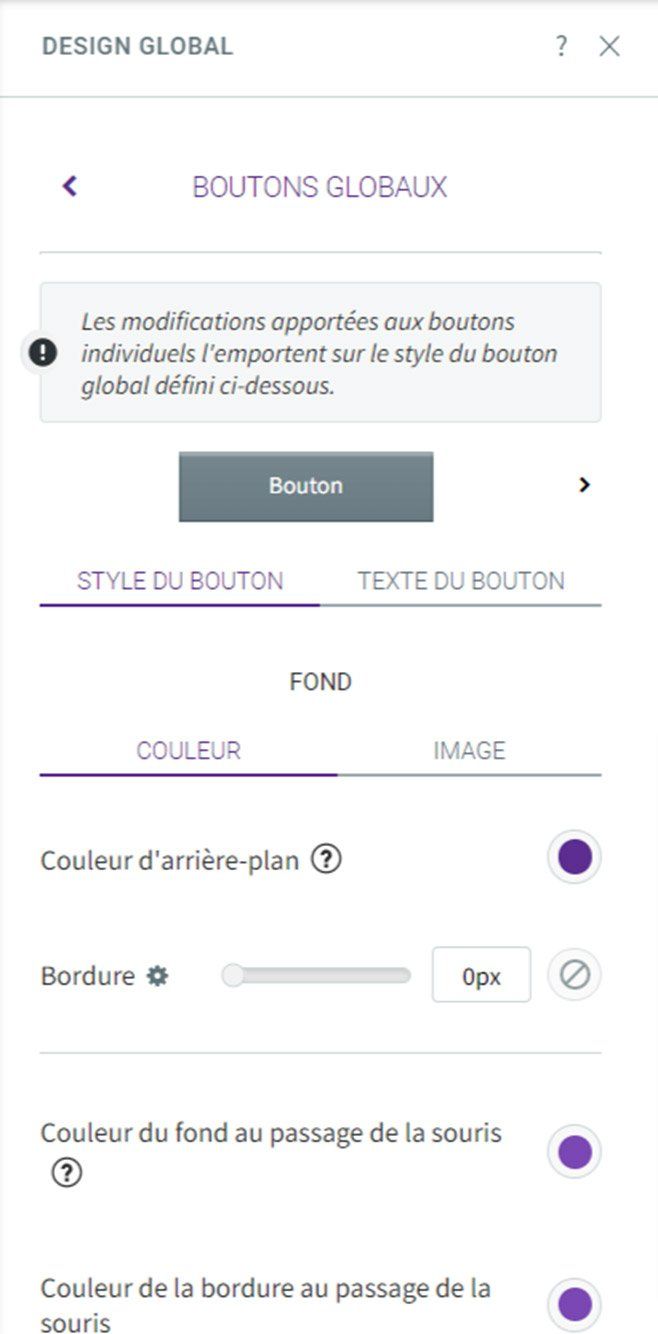
Task: Open the Bordure gear settings
Action: (x=157, y=975)
